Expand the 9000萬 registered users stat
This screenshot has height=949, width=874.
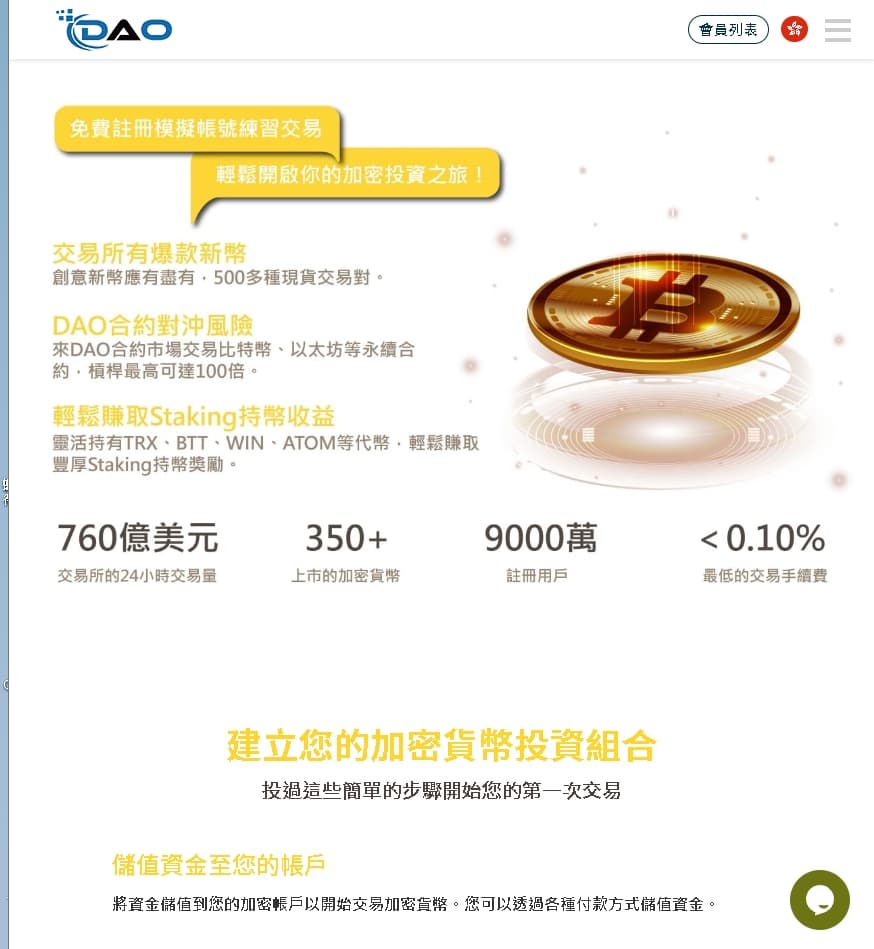point(539,540)
